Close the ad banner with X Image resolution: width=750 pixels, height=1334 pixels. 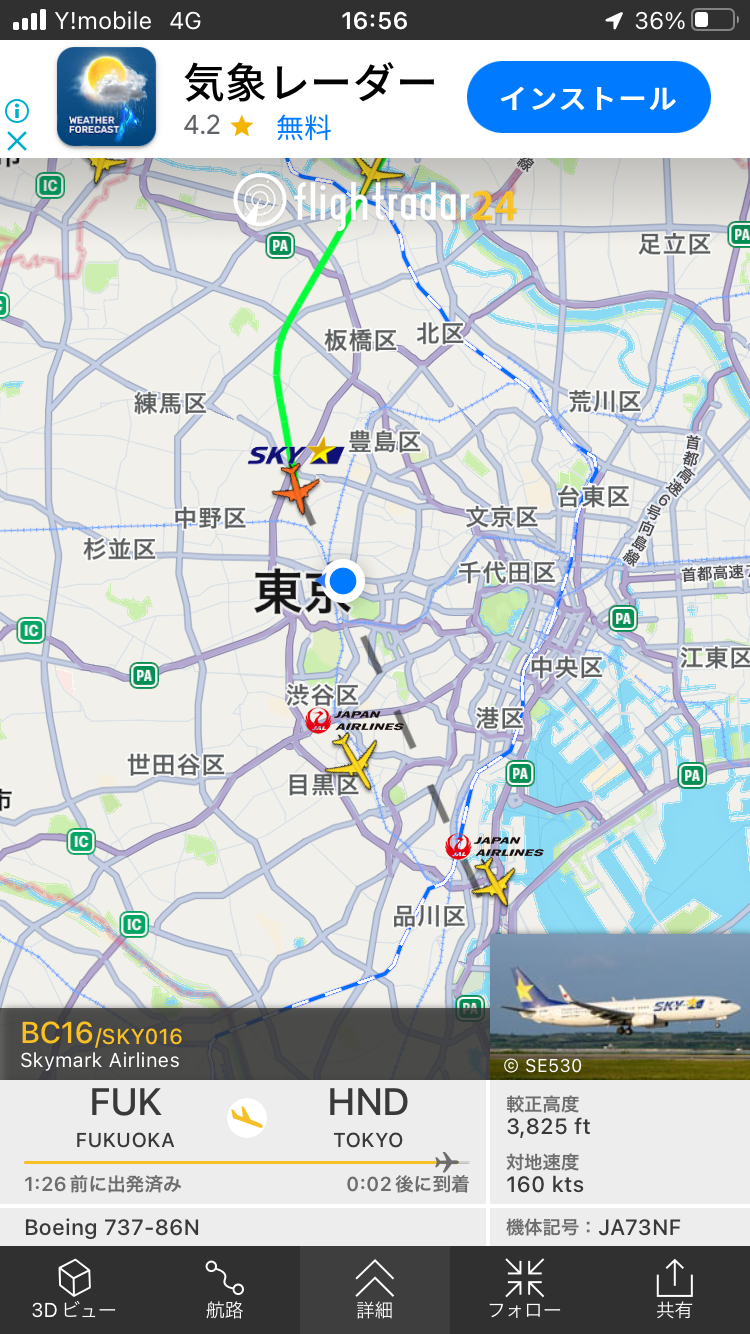[17, 141]
